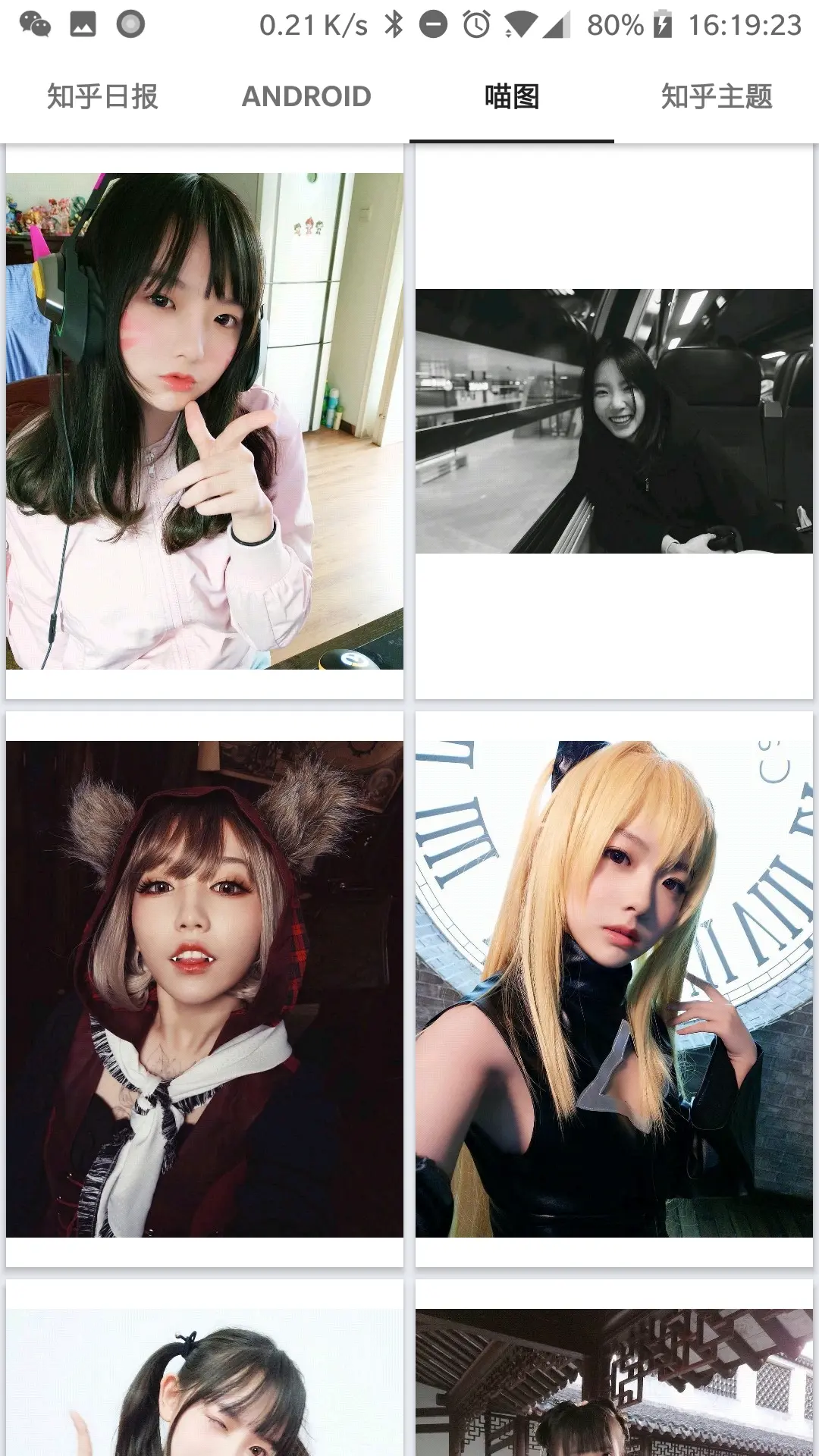Open the pigtails winking photo

click(x=205, y=1380)
